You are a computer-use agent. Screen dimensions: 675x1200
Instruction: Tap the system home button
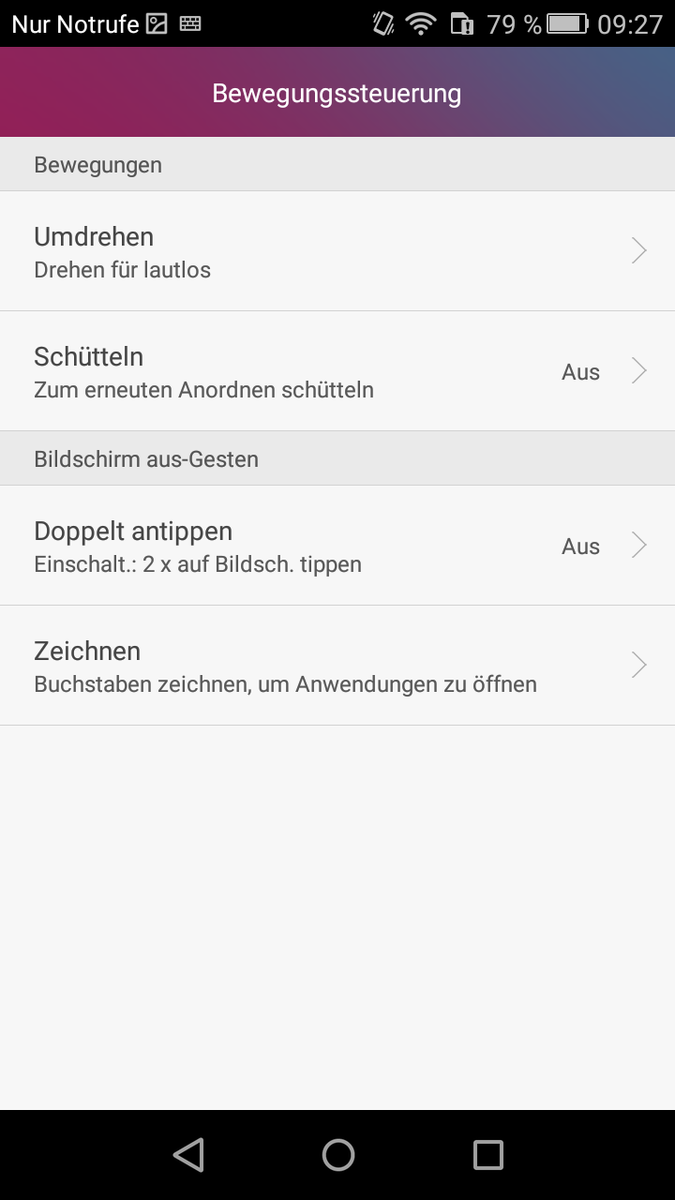(x=338, y=1155)
